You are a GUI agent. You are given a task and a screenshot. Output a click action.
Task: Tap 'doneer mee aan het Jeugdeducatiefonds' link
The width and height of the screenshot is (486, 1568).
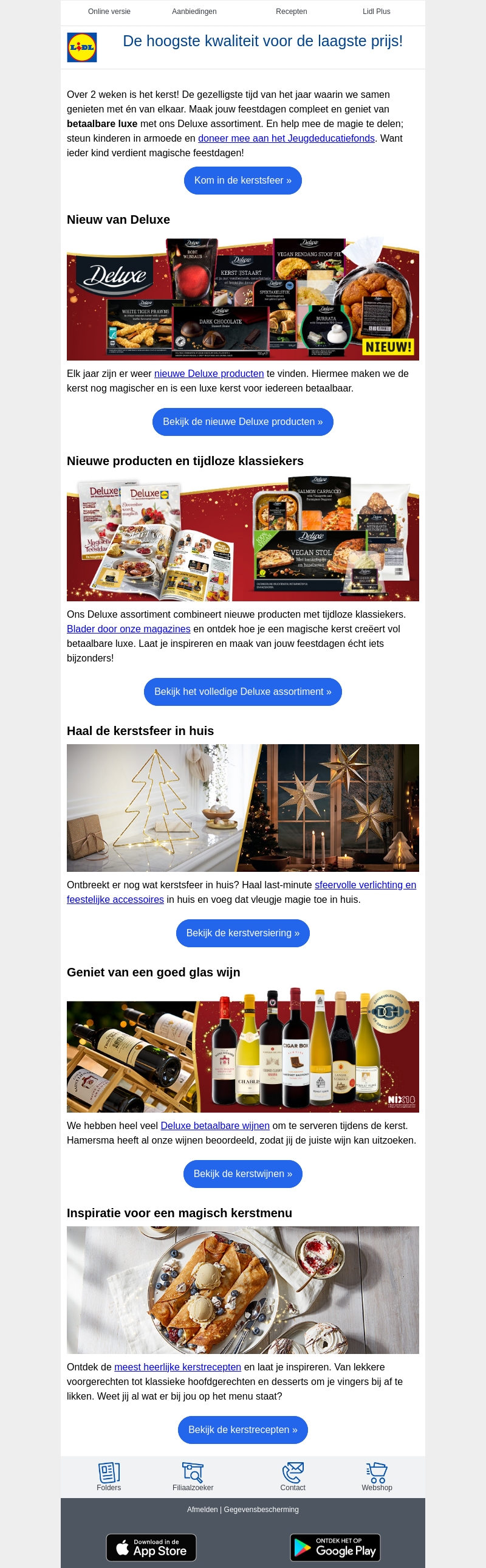pyautogui.click(x=286, y=138)
